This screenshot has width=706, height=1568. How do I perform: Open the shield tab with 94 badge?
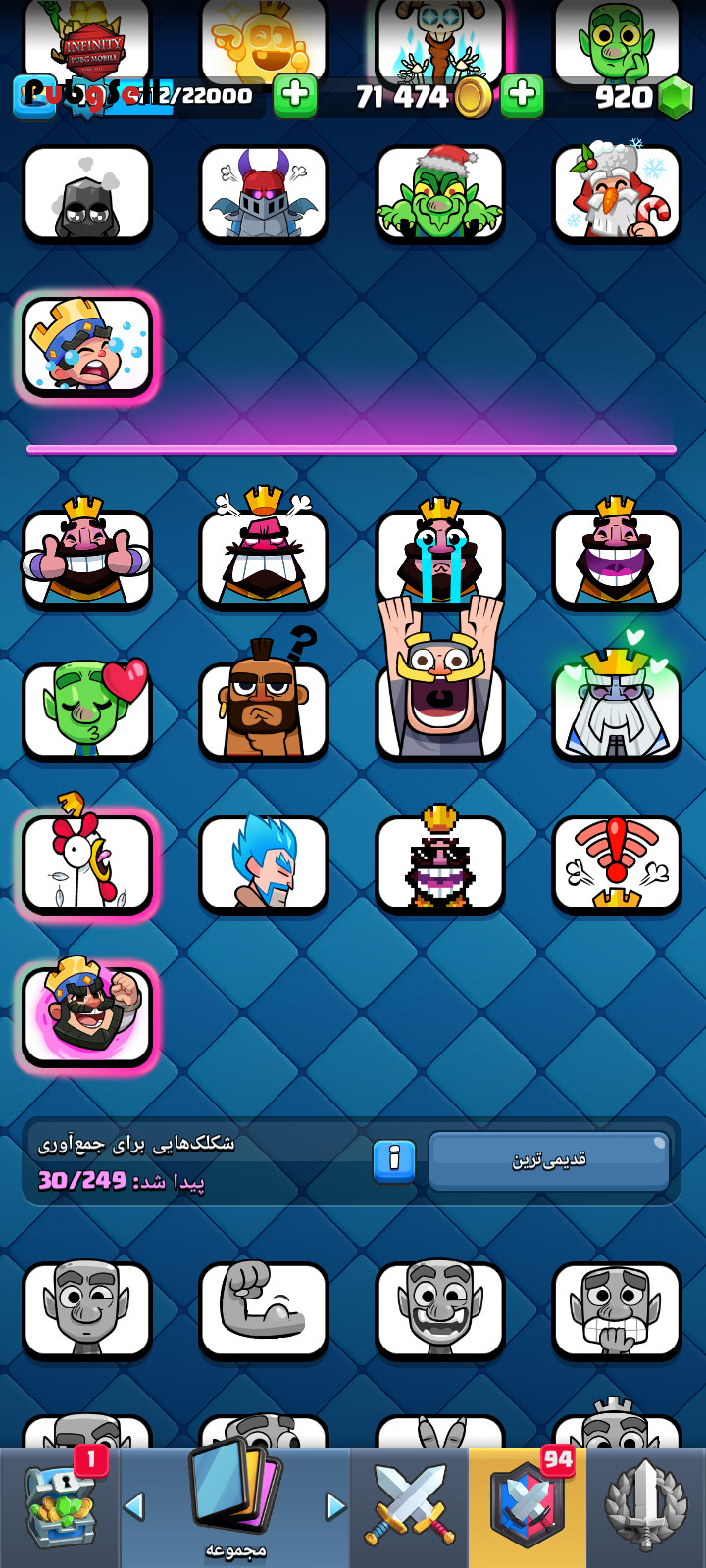tap(528, 1505)
